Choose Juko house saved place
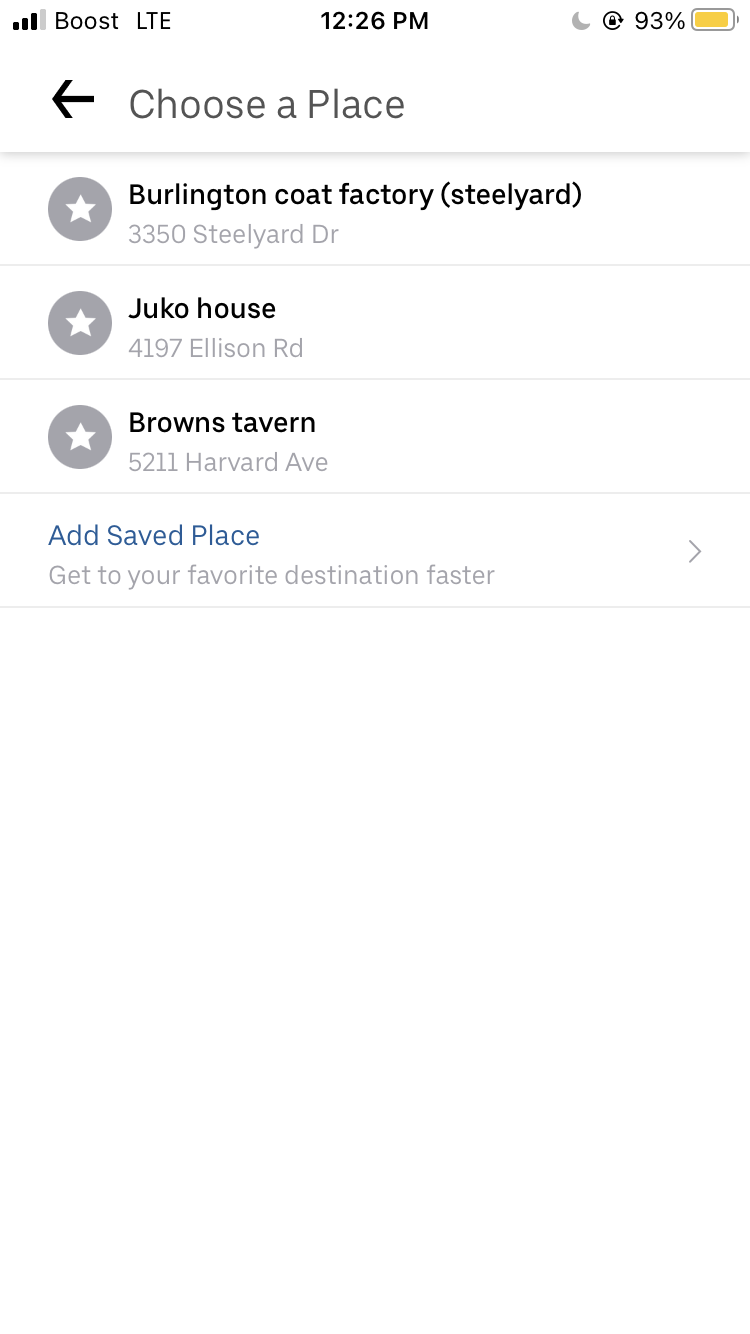750x1334 pixels. click(375, 323)
